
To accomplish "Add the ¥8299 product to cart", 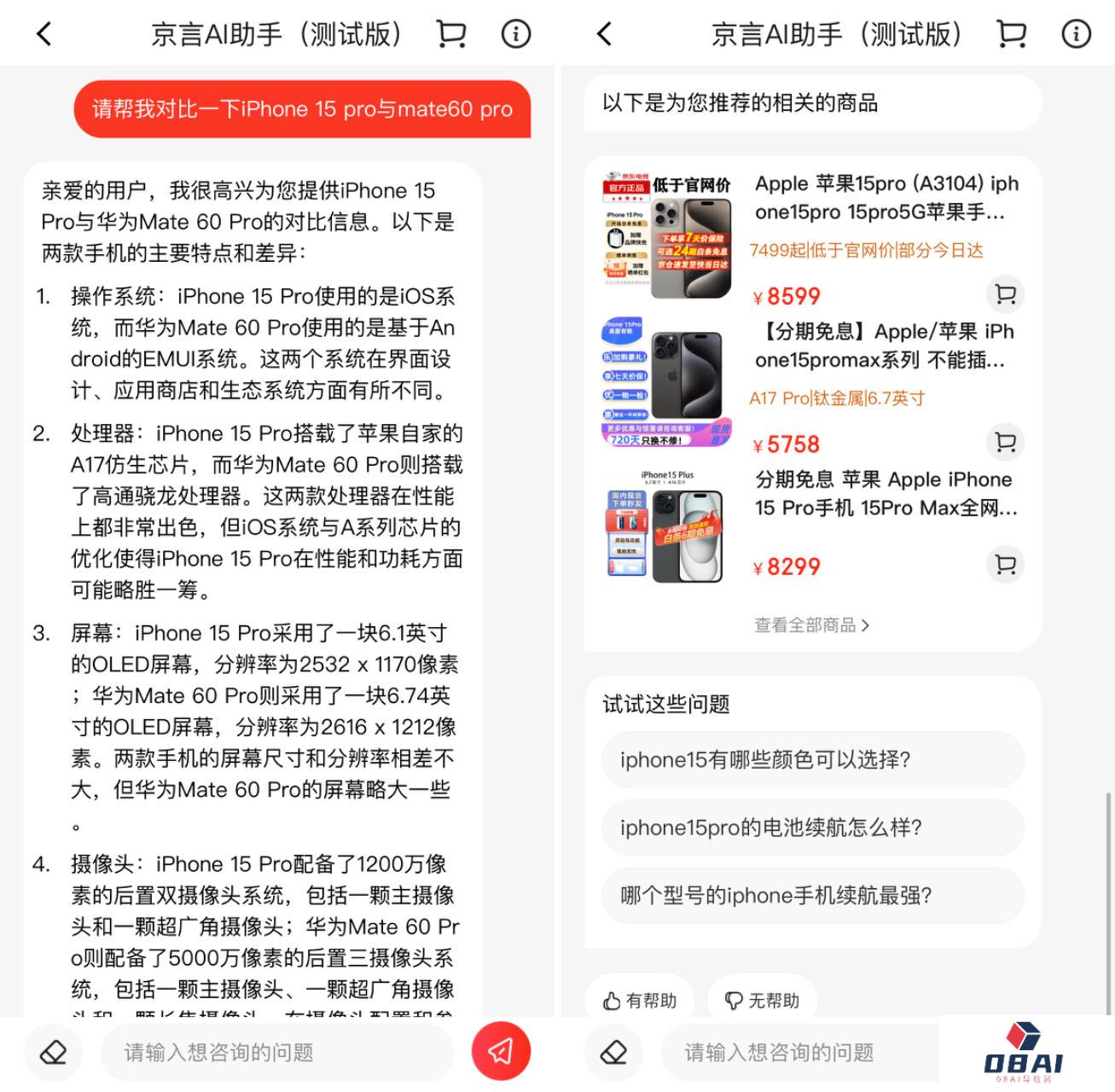I will pyautogui.click(x=1006, y=565).
